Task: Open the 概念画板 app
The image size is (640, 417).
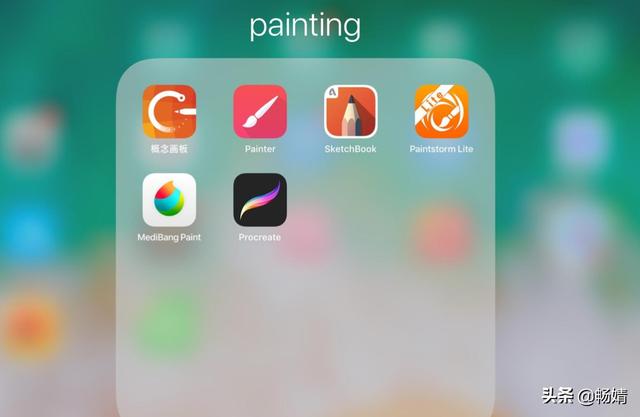Action: click(169, 111)
